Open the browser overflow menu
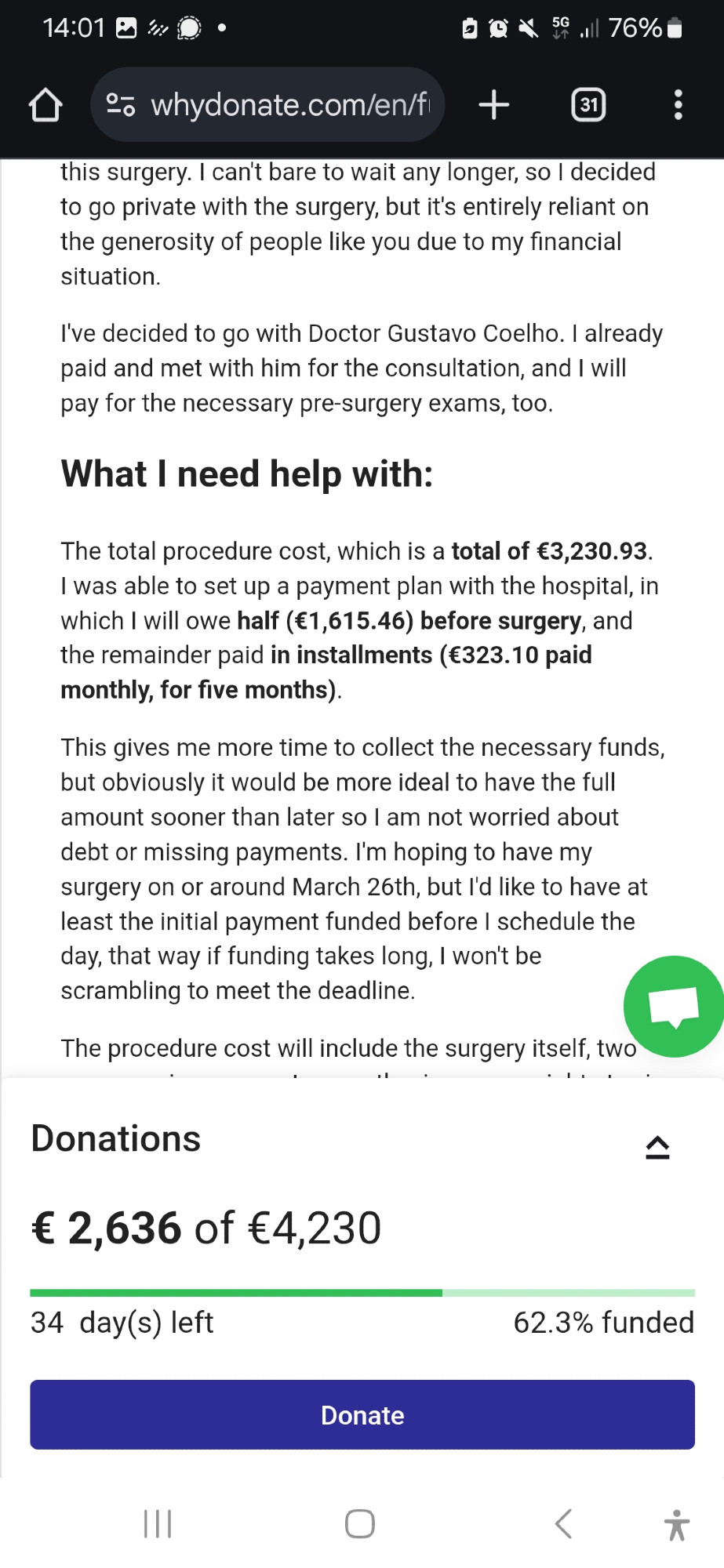The image size is (724, 1568). [679, 104]
